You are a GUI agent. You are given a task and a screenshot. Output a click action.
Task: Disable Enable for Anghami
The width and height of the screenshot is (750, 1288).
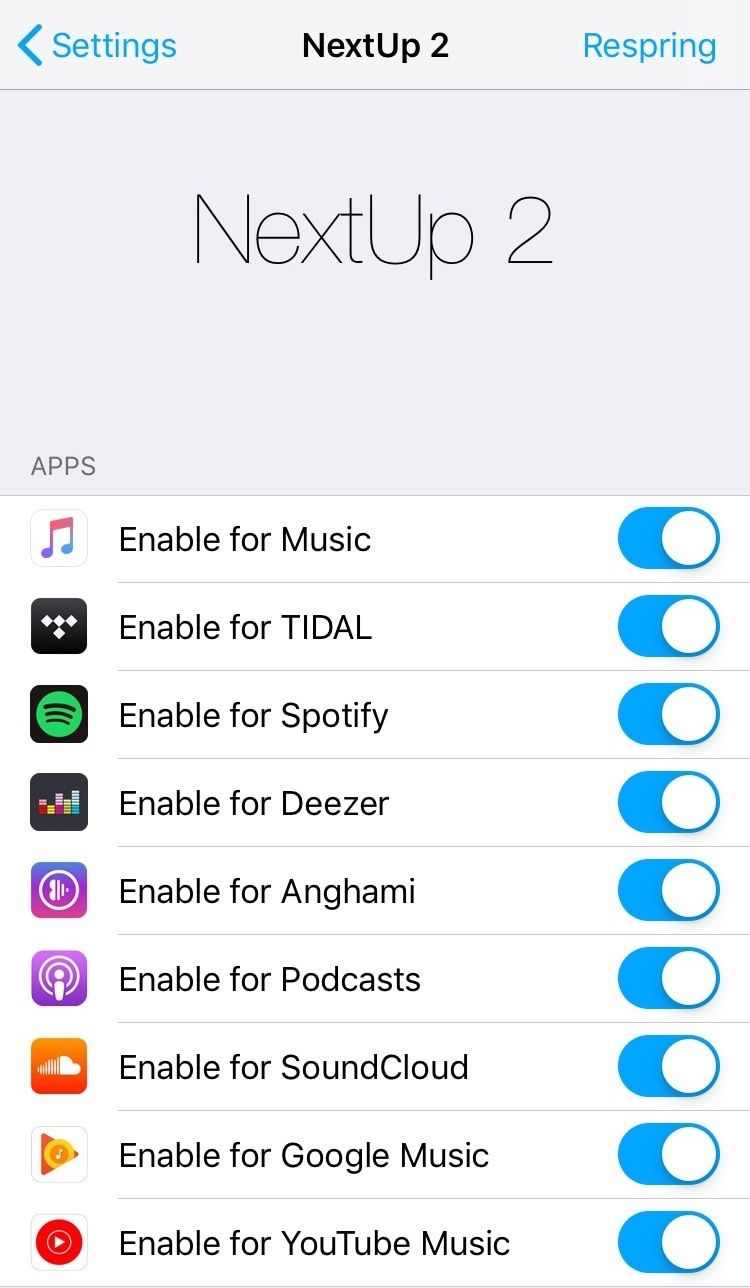tap(669, 891)
